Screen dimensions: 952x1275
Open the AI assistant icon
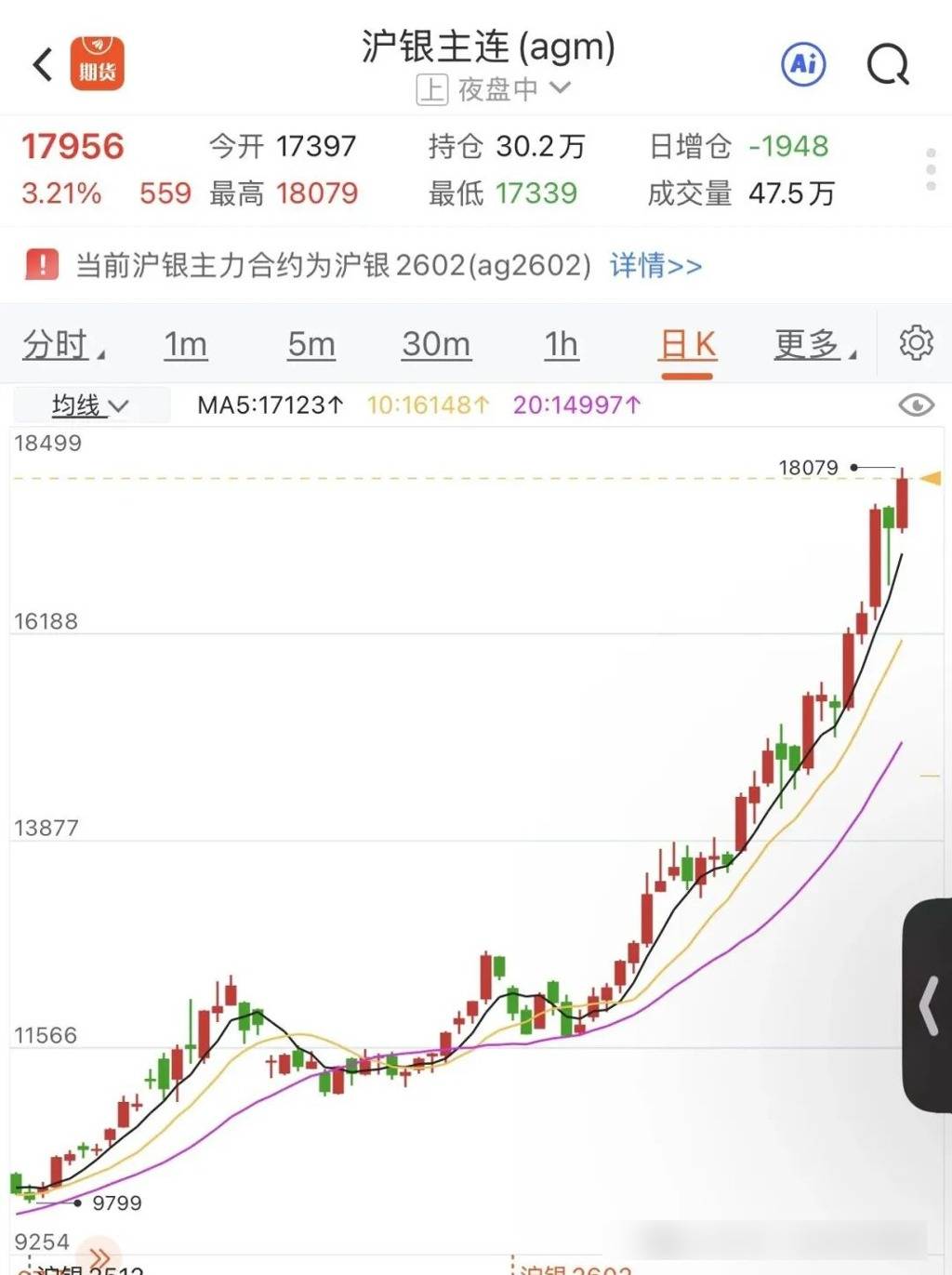pyautogui.click(x=803, y=64)
